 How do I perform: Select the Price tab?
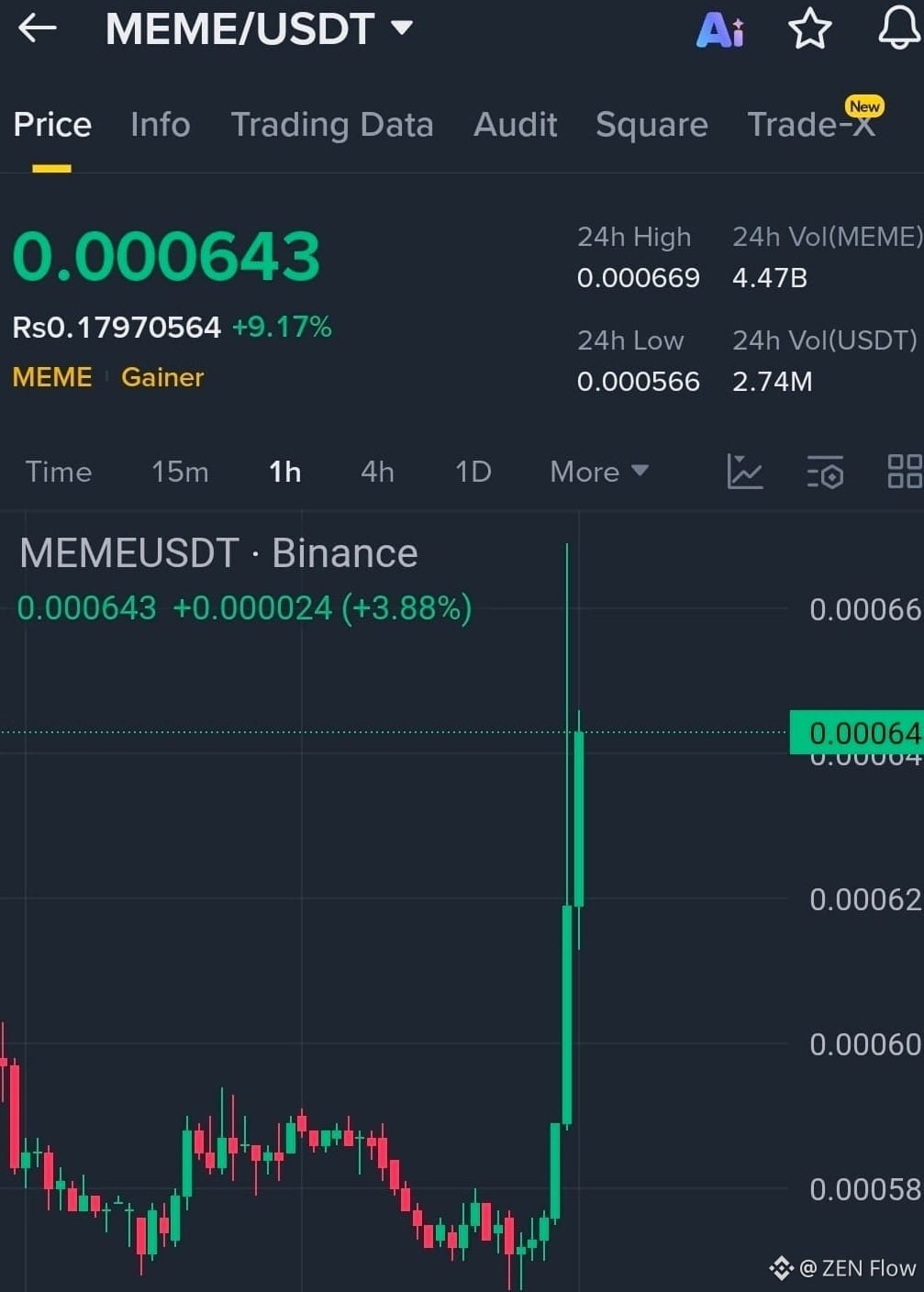click(x=52, y=125)
